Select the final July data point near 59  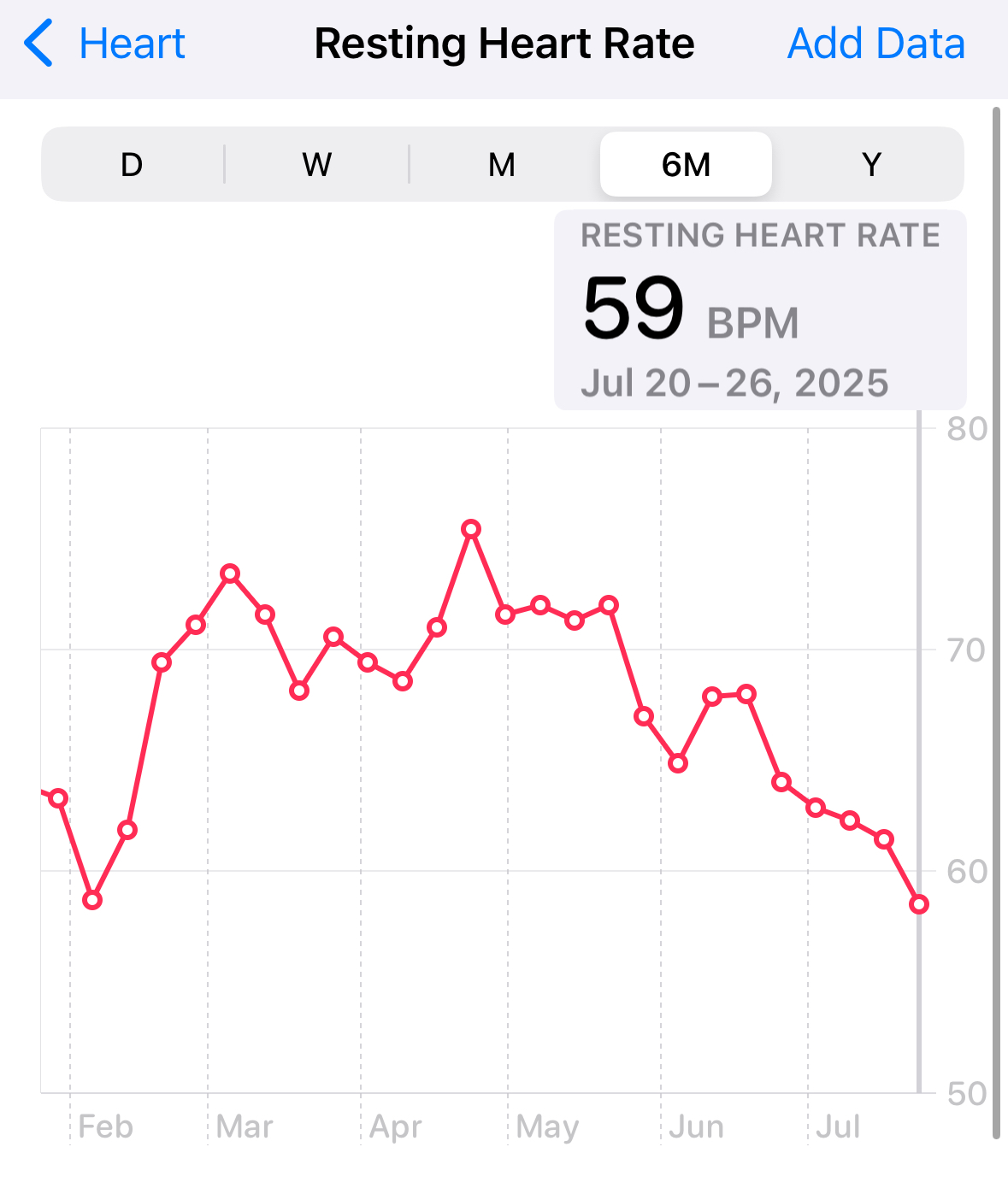[x=917, y=903]
